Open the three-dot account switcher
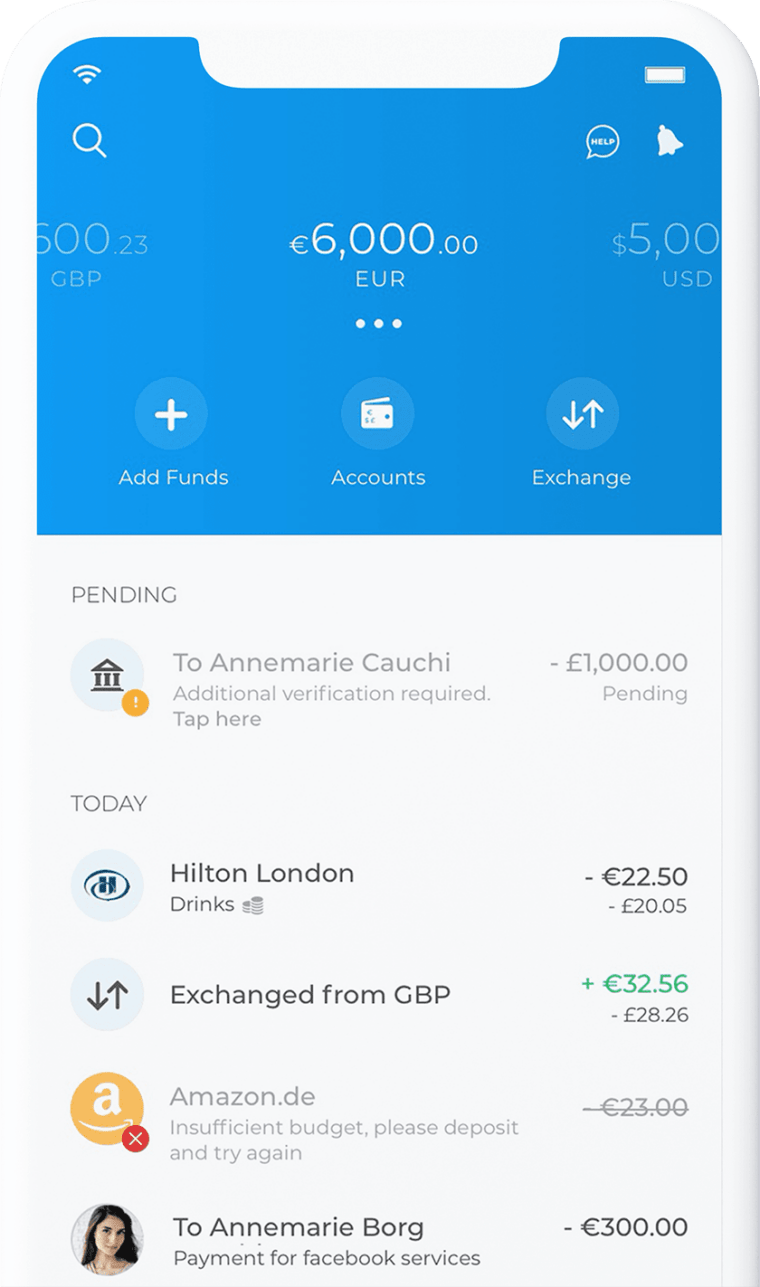Image resolution: width=760 pixels, height=1287 pixels. (378, 323)
